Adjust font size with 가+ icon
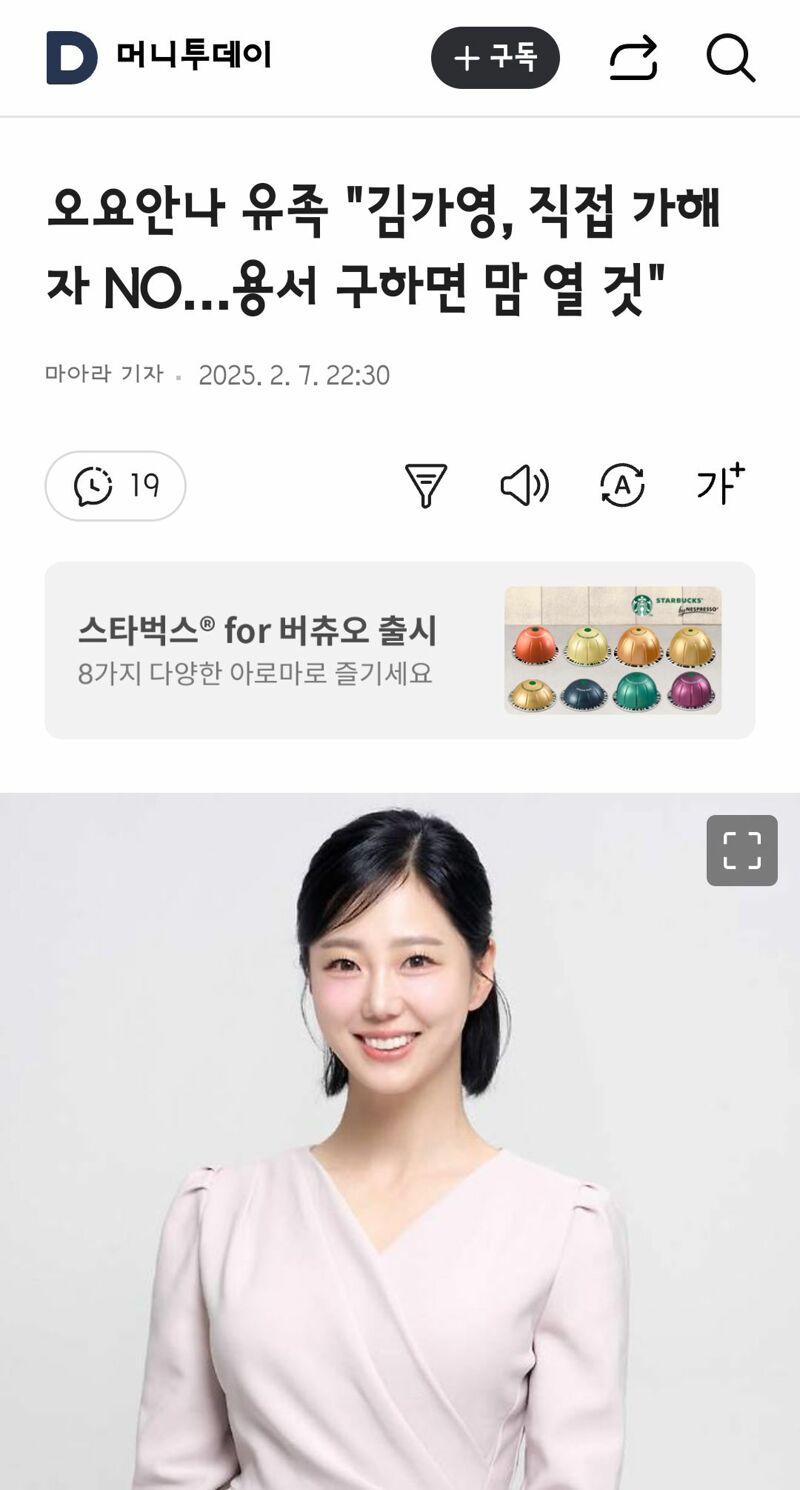Image resolution: width=800 pixels, height=1490 pixels. pos(721,484)
